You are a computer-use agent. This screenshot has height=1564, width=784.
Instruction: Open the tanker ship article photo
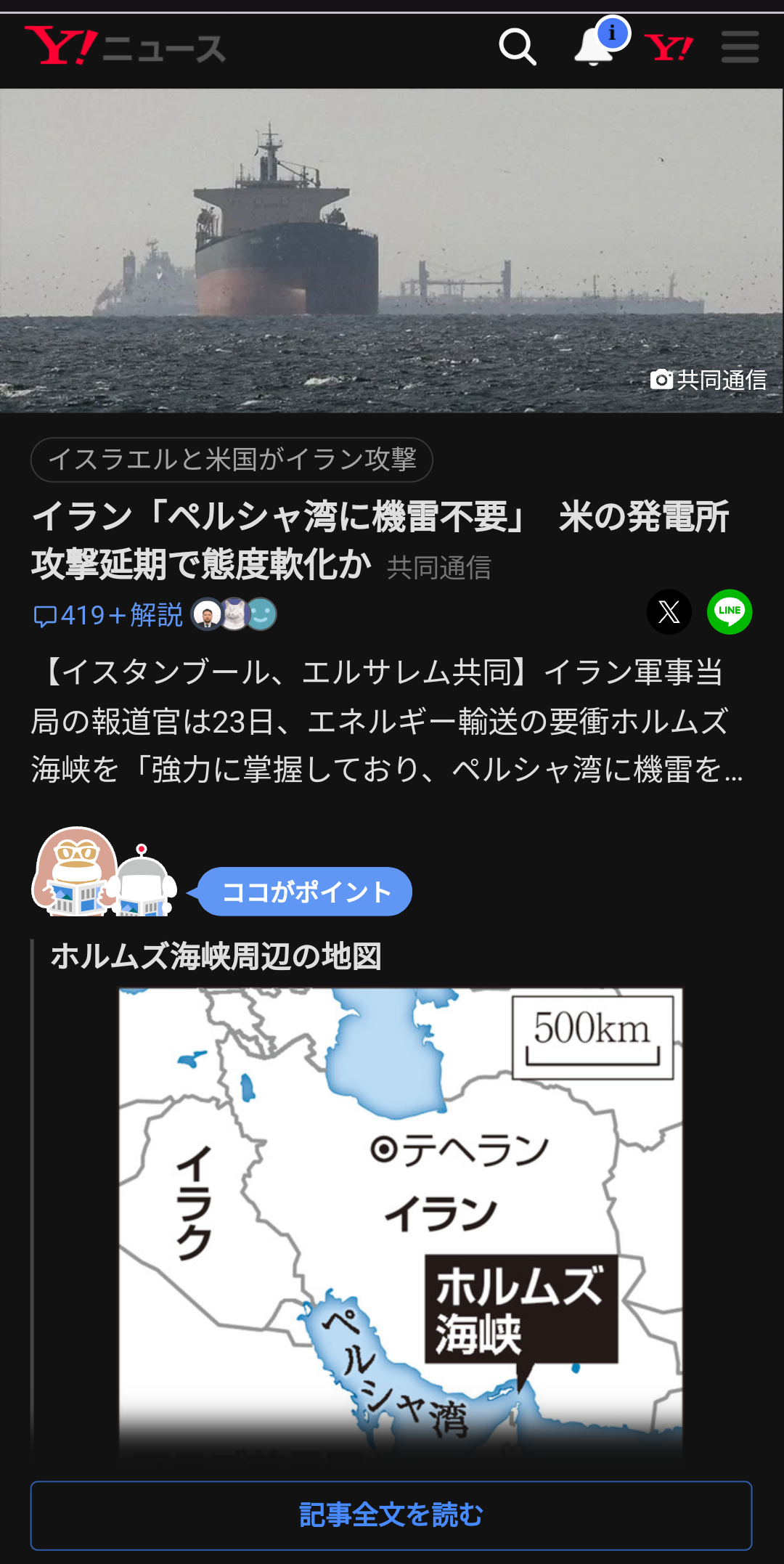[391, 251]
